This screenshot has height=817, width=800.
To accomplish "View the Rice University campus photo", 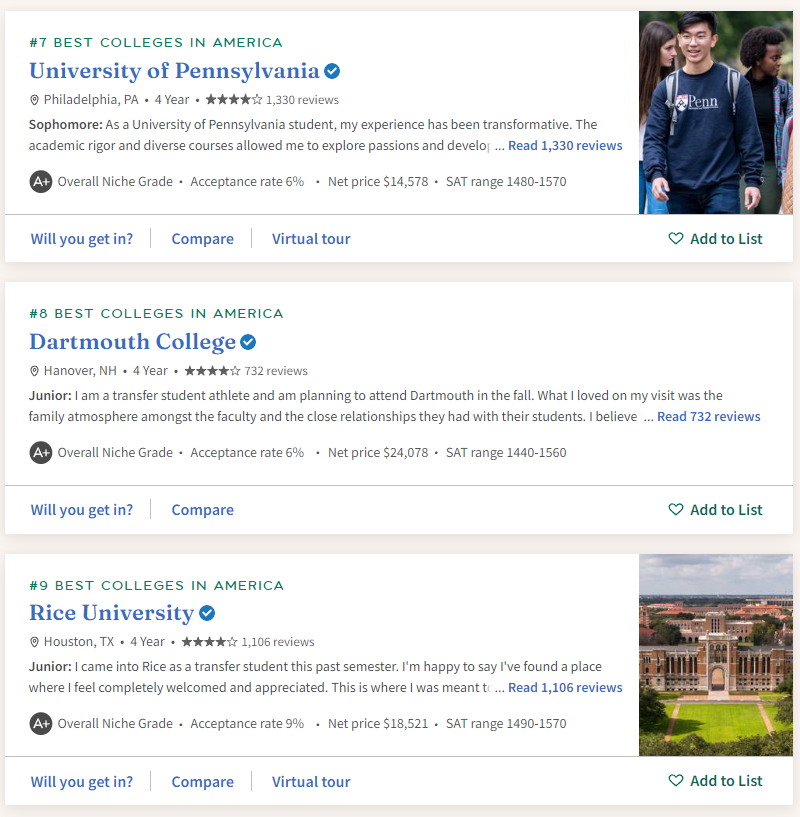I will [715, 655].
